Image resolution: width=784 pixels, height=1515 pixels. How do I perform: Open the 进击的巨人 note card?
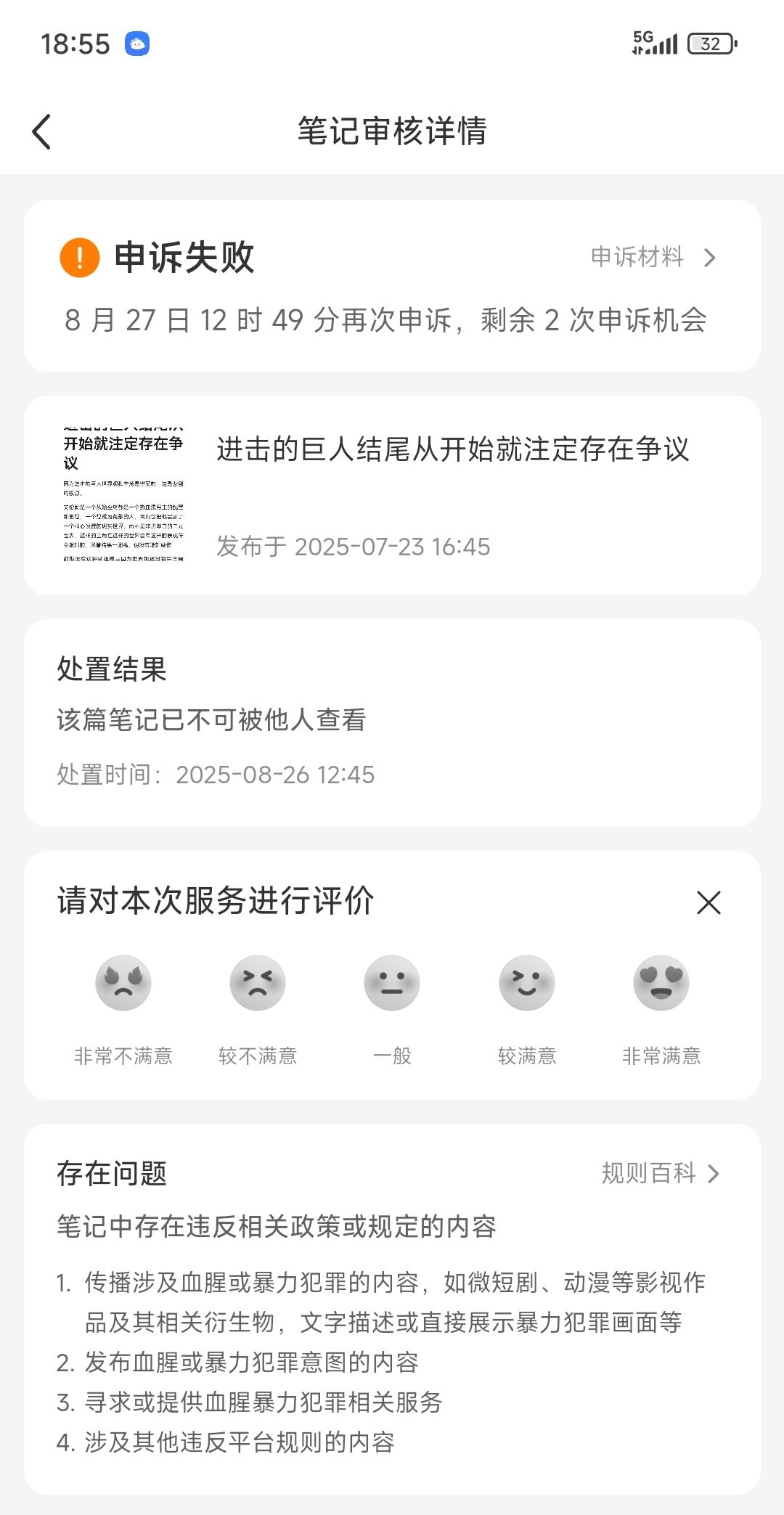point(392,495)
